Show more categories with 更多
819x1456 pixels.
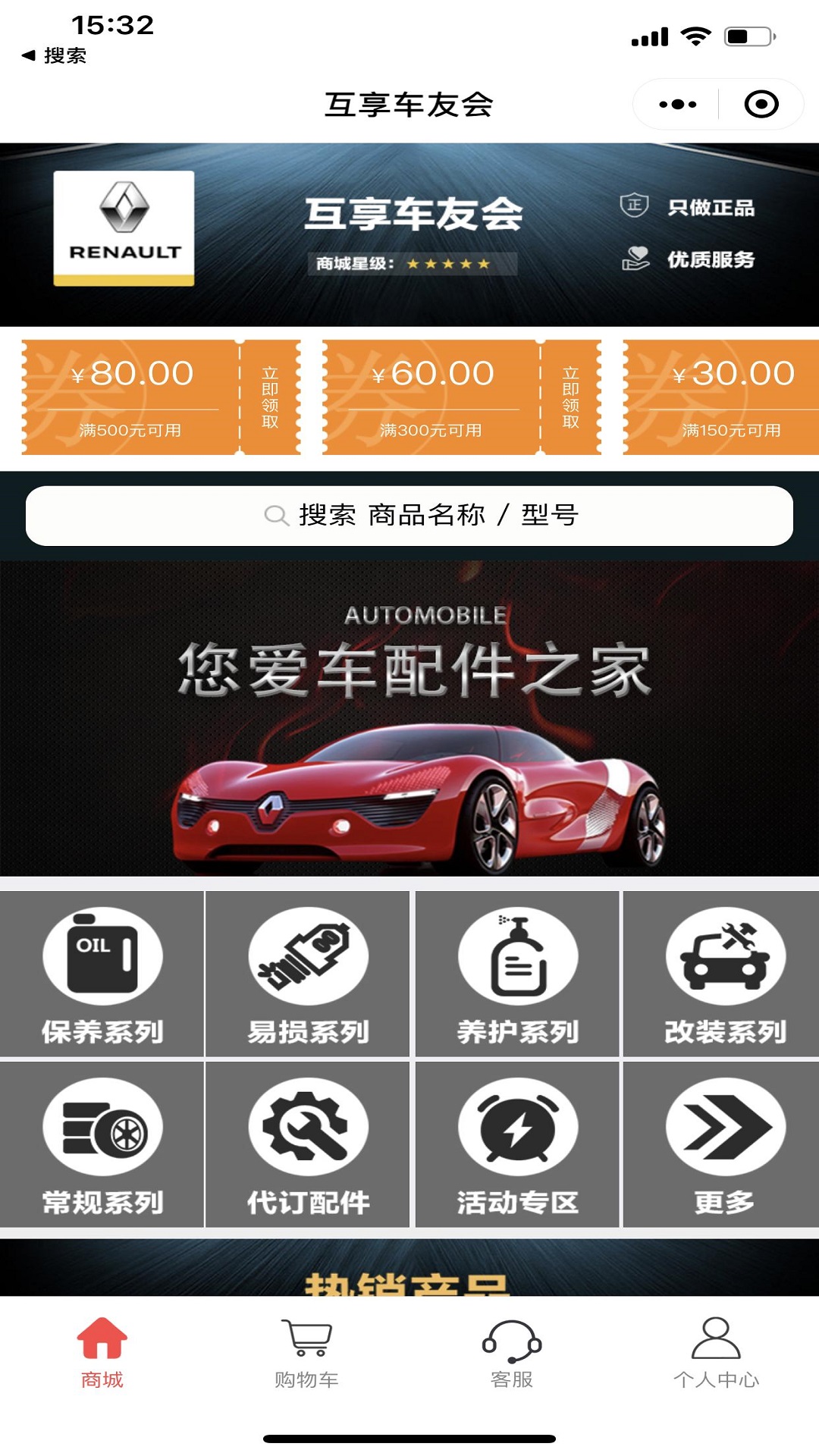724,1144
